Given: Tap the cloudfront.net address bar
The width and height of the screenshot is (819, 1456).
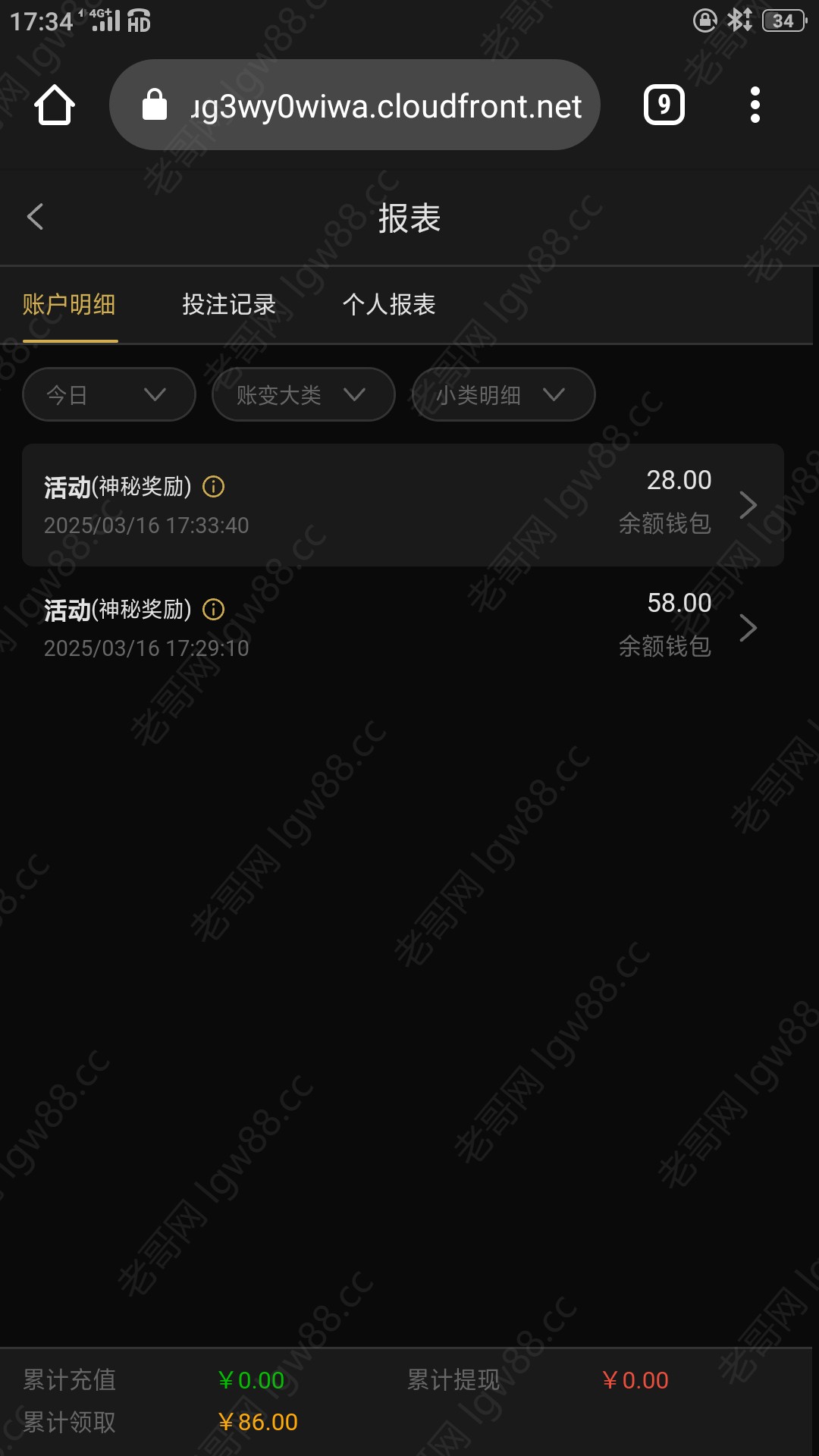Looking at the screenshot, I should tap(355, 105).
